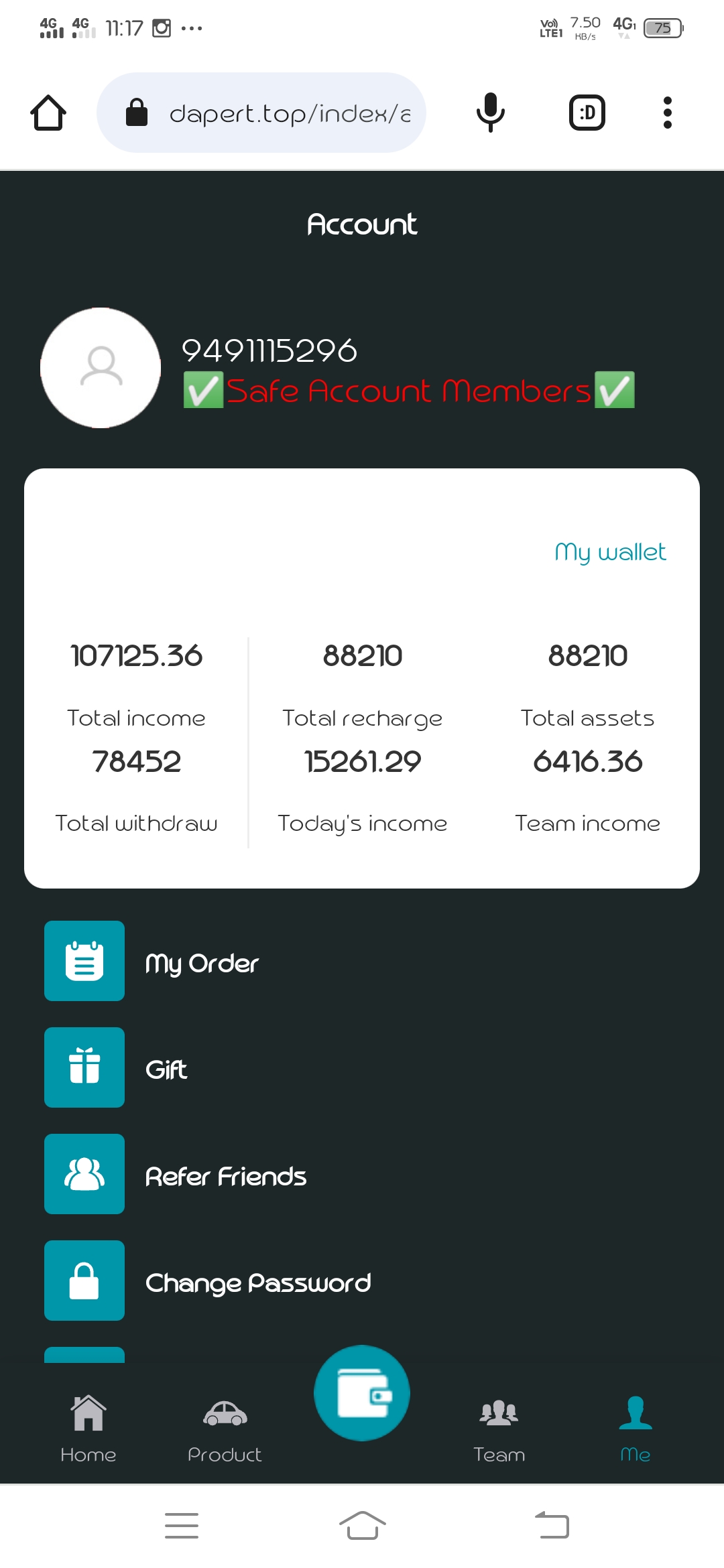The width and height of the screenshot is (724, 1568).
Task: Tap the profile avatar picture
Action: [101, 368]
